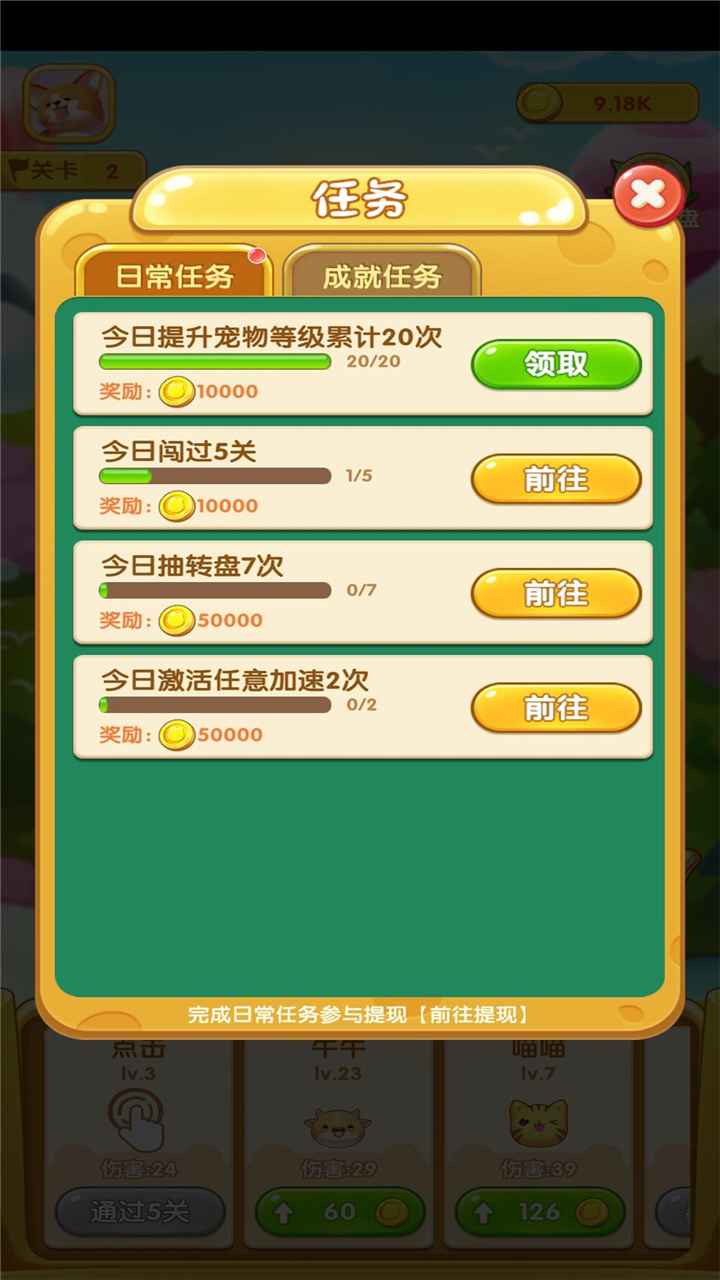Tap the upgrade button costing 60 coins
Image resolution: width=720 pixels, height=1280 pixels.
[340, 1210]
